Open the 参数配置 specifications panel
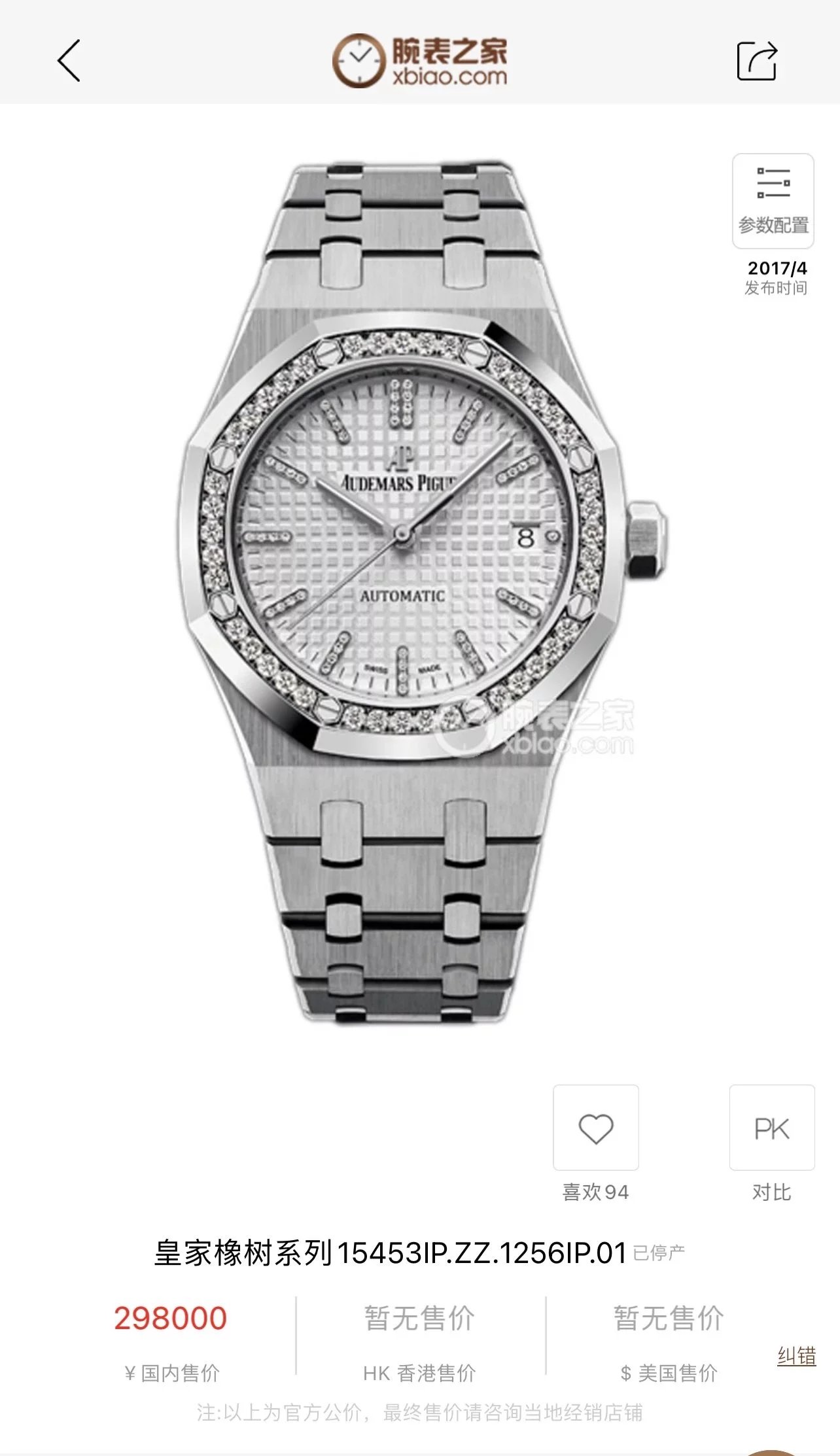840x1456 pixels. [773, 201]
